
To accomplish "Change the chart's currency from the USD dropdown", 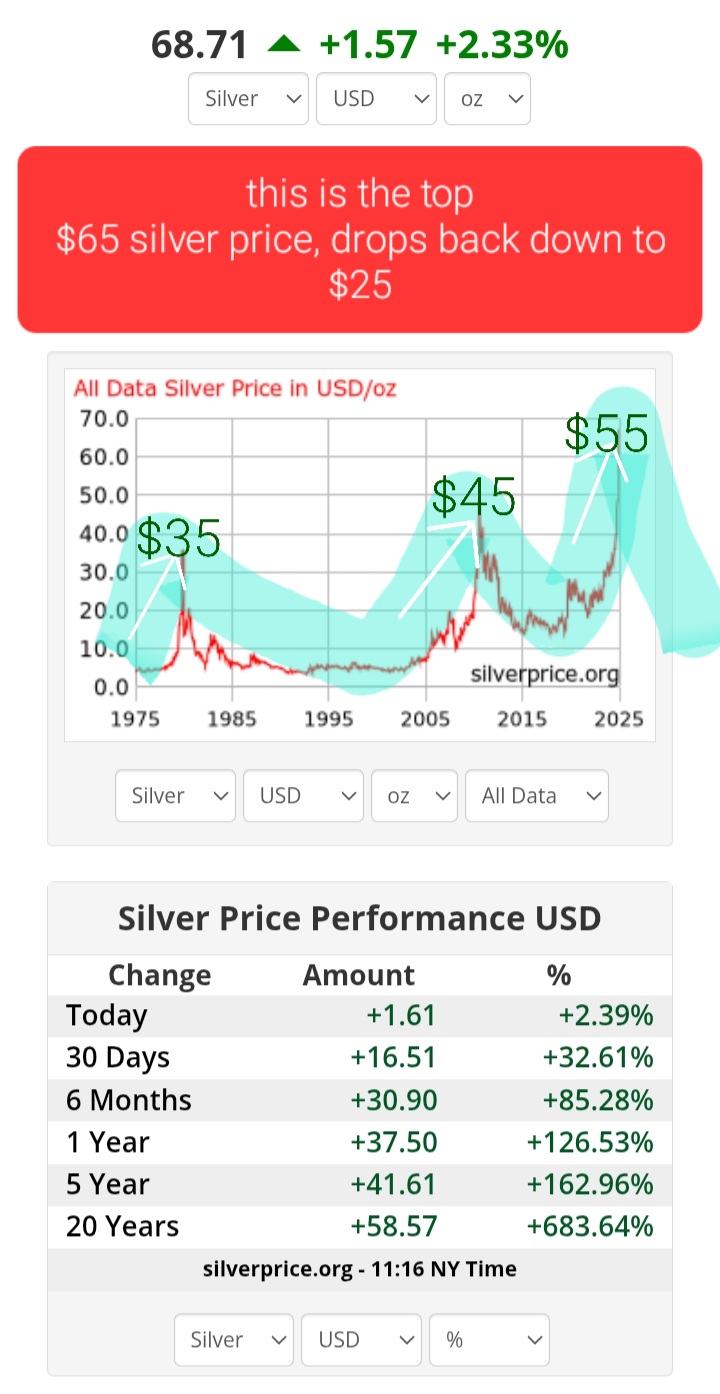I will [x=303, y=795].
